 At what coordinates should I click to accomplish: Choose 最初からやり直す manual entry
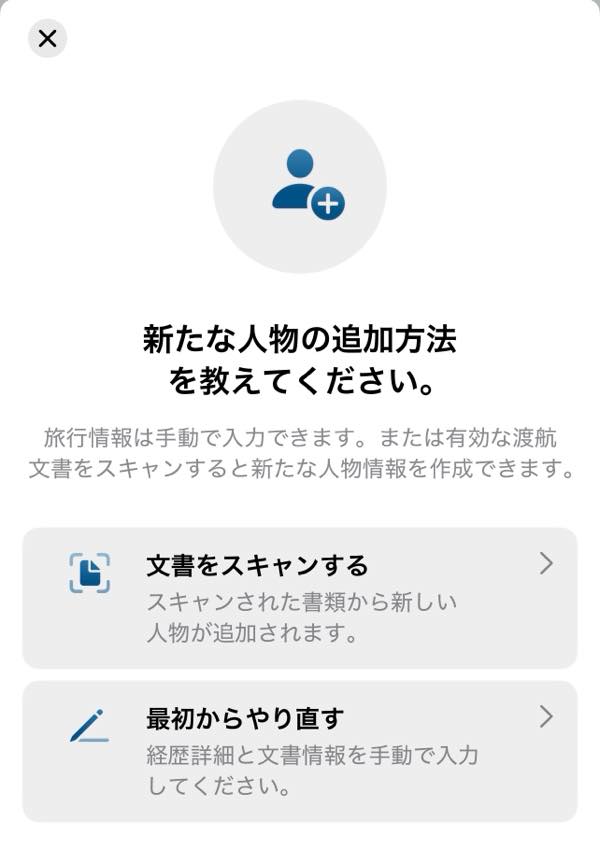pos(299,750)
